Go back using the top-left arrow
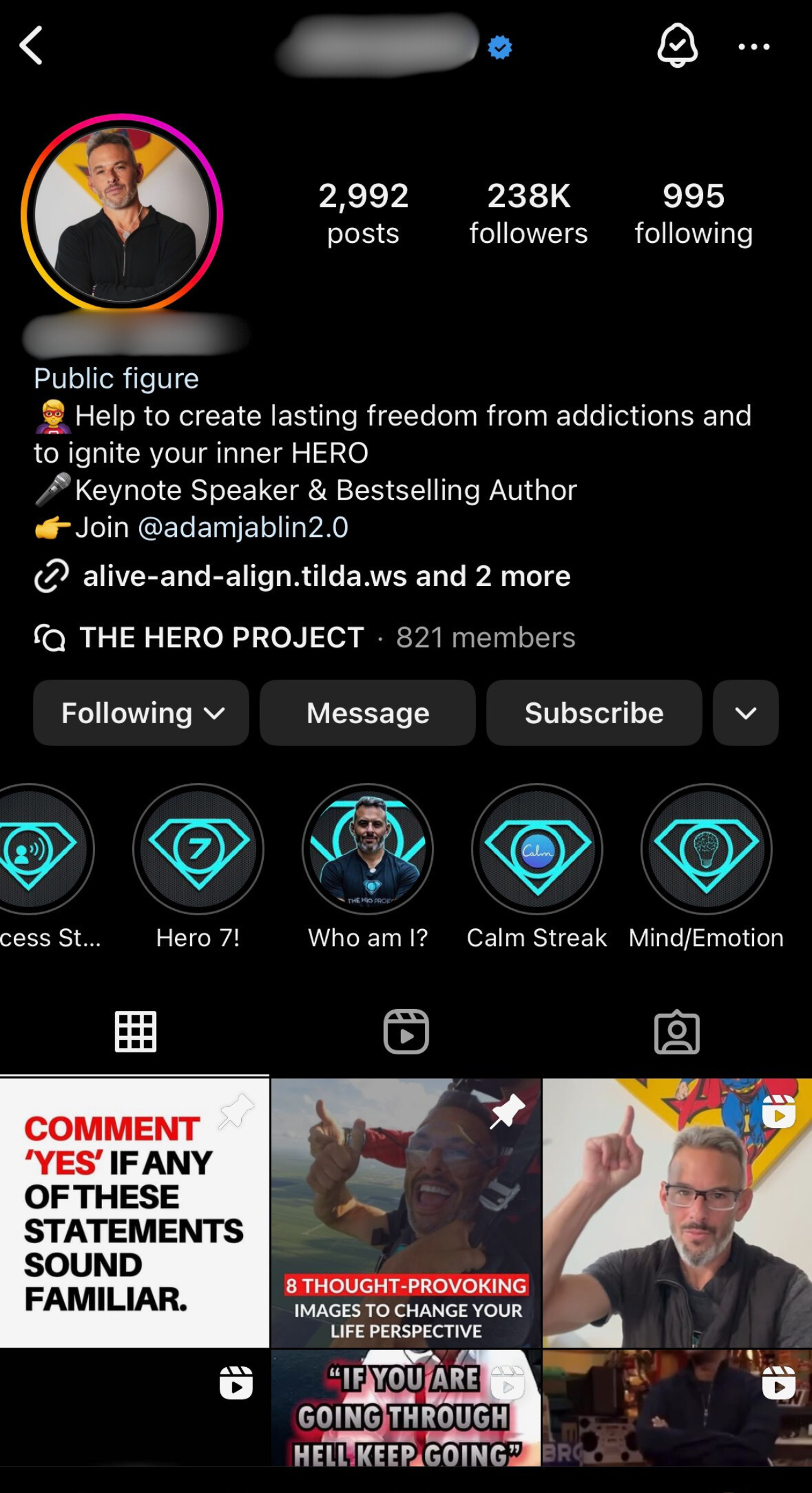This screenshot has width=812, height=1493. point(31,45)
